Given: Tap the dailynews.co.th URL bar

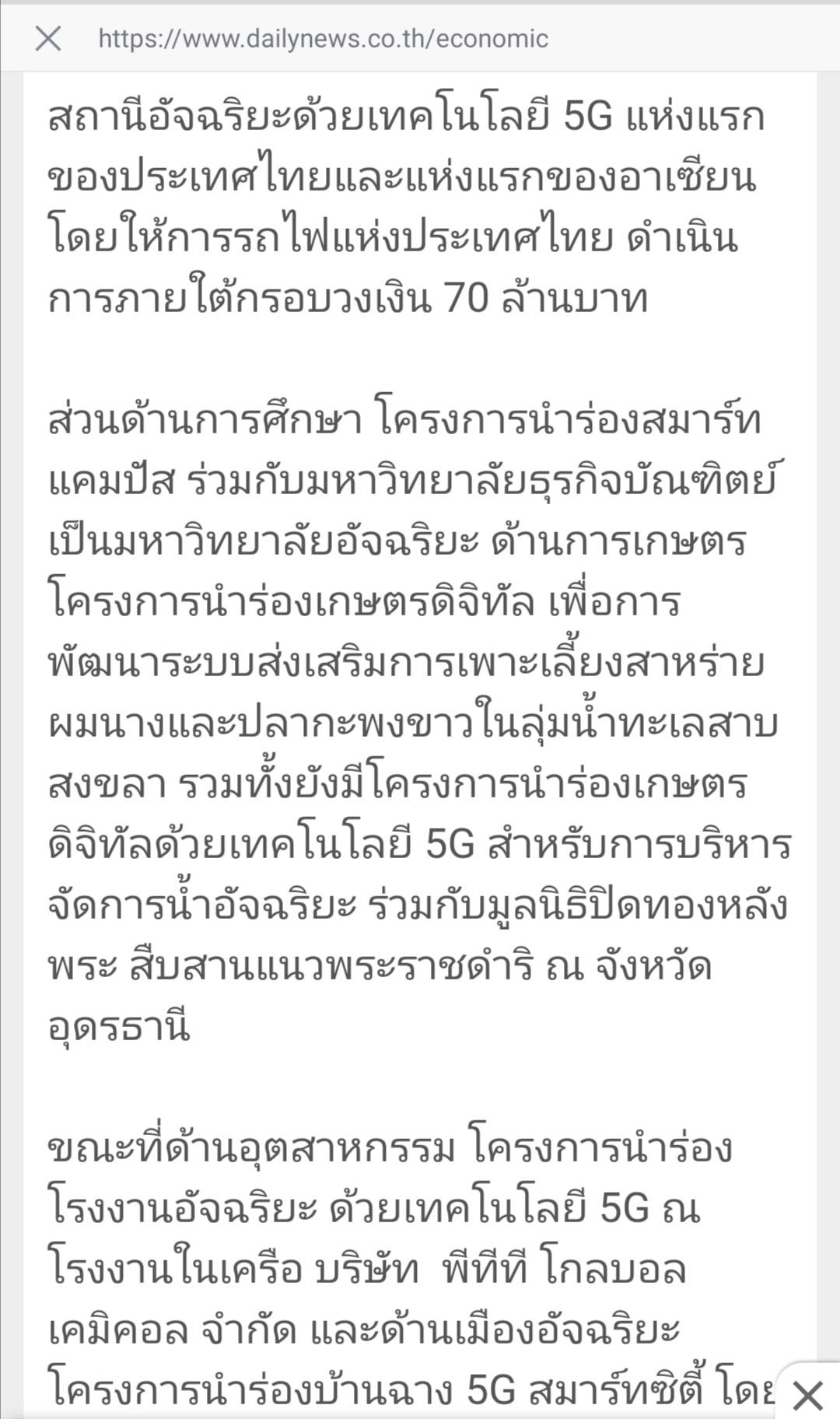Looking at the screenshot, I should (323, 38).
